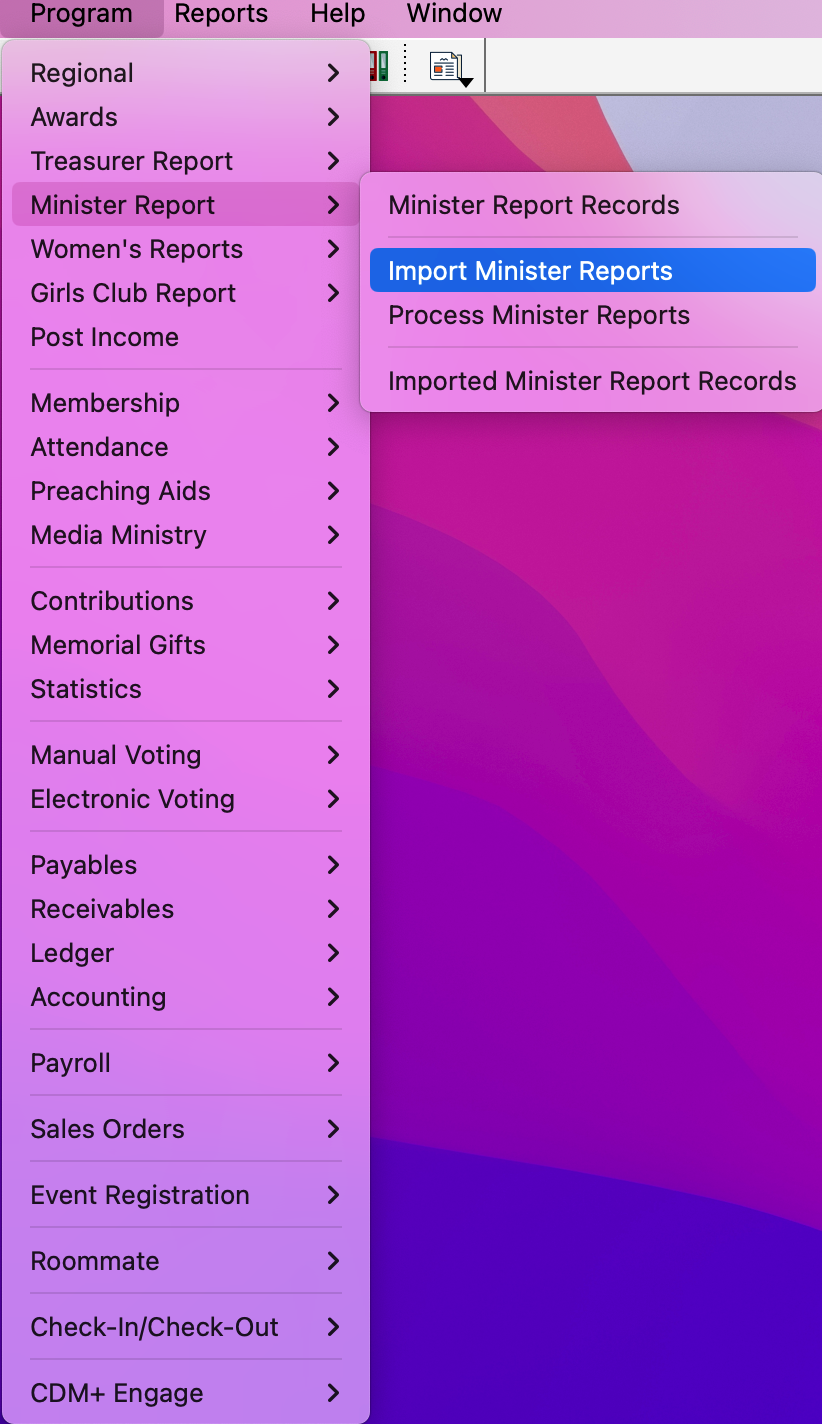Expand the Contributions submenu

185,601
